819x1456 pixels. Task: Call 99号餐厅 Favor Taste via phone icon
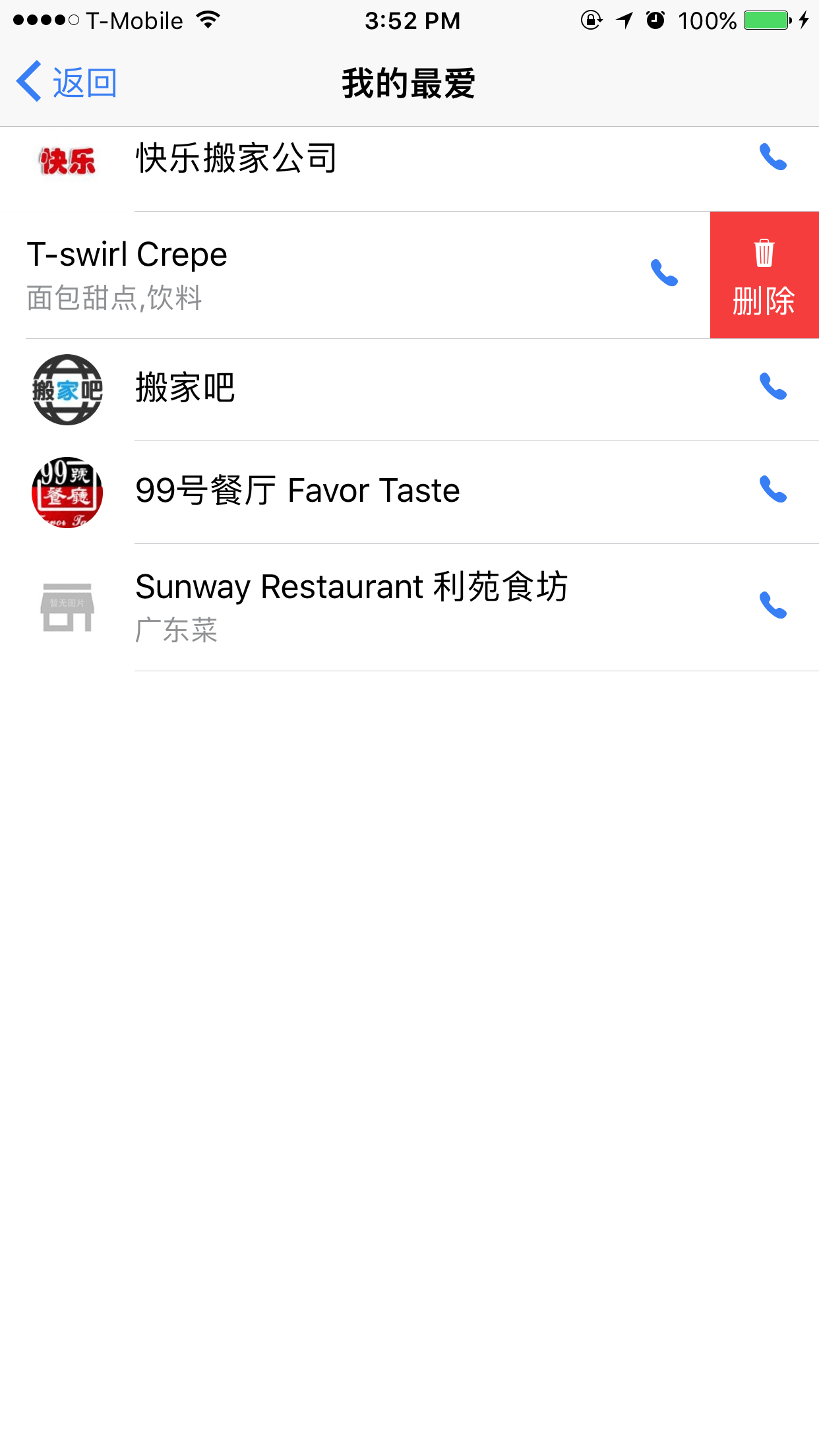tap(773, 490)
